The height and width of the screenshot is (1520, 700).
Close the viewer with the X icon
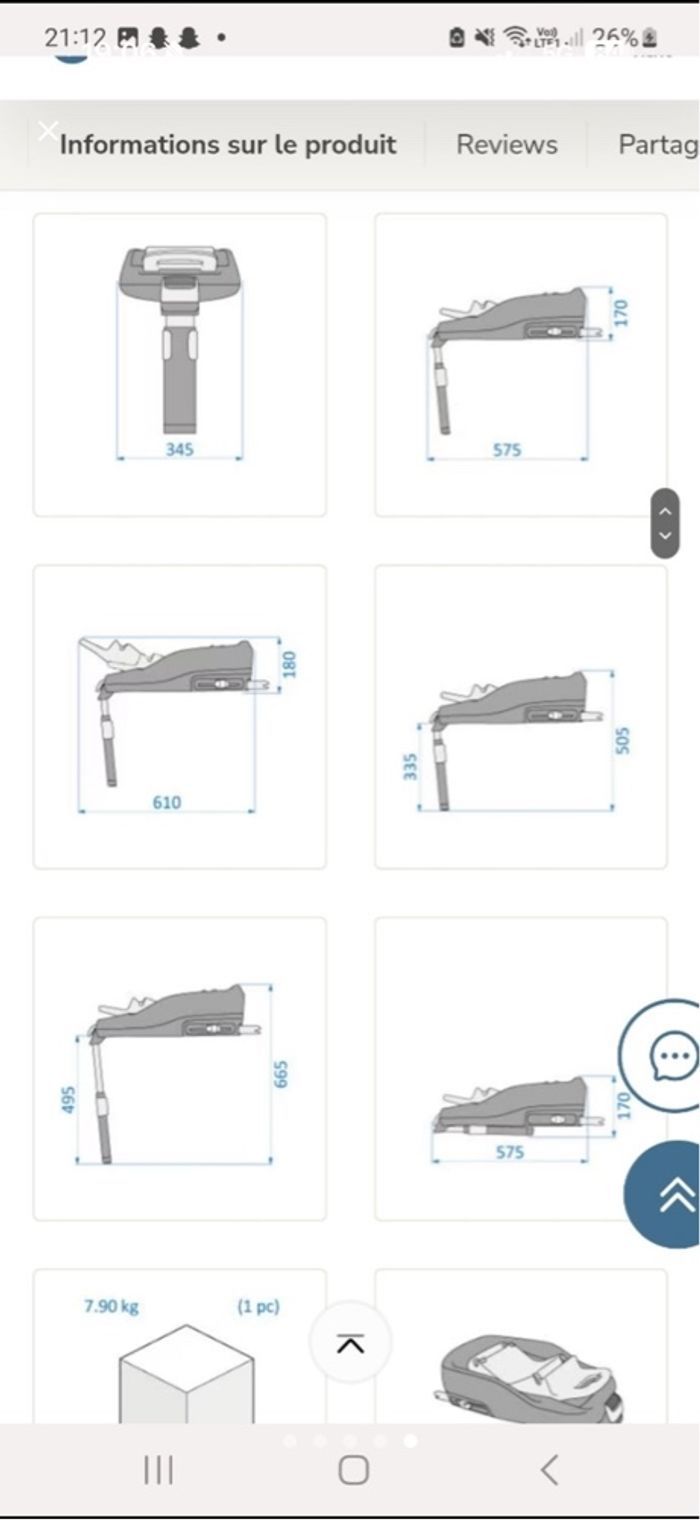point(47,131)
